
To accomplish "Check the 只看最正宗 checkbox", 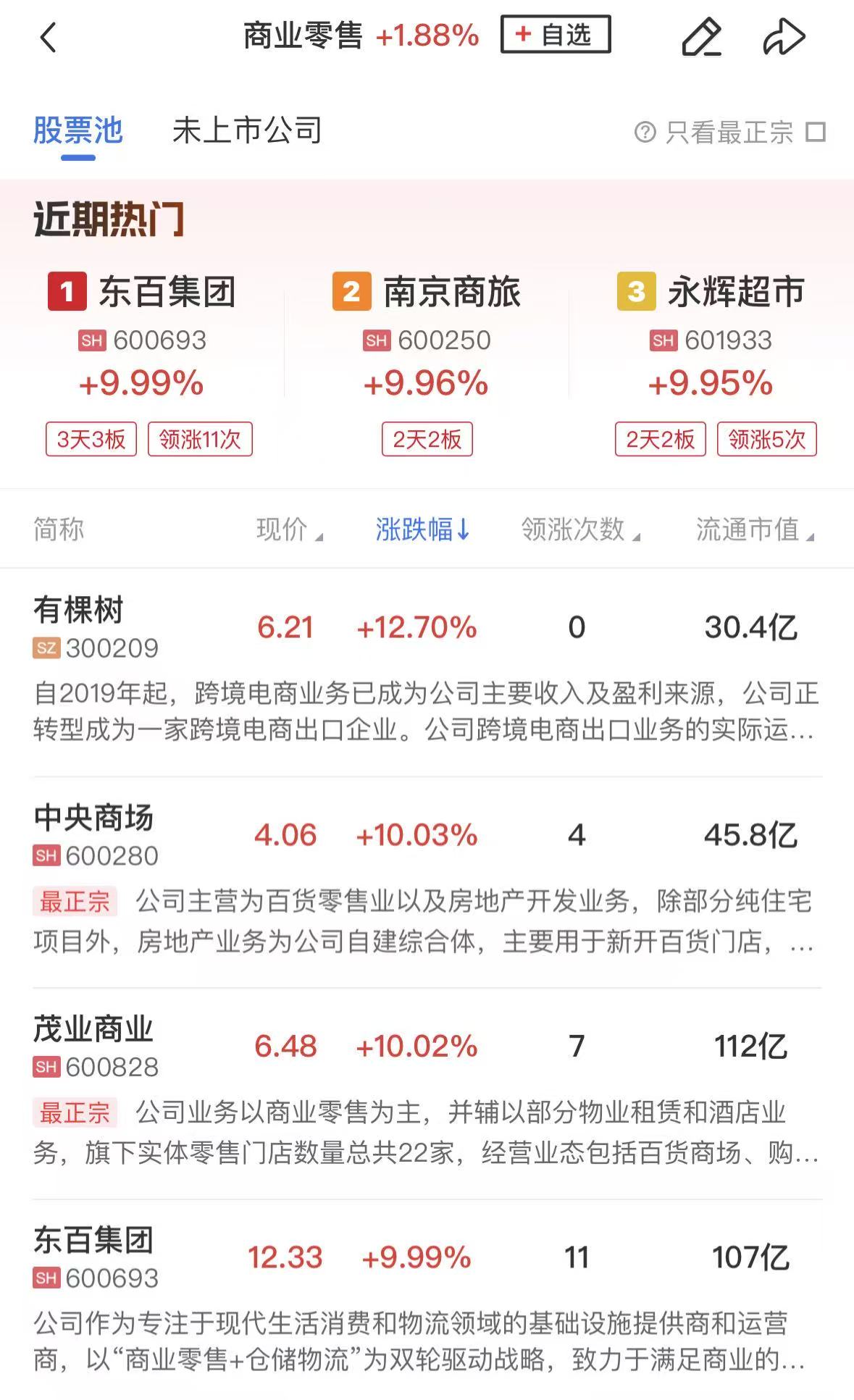I will point(816,133).
